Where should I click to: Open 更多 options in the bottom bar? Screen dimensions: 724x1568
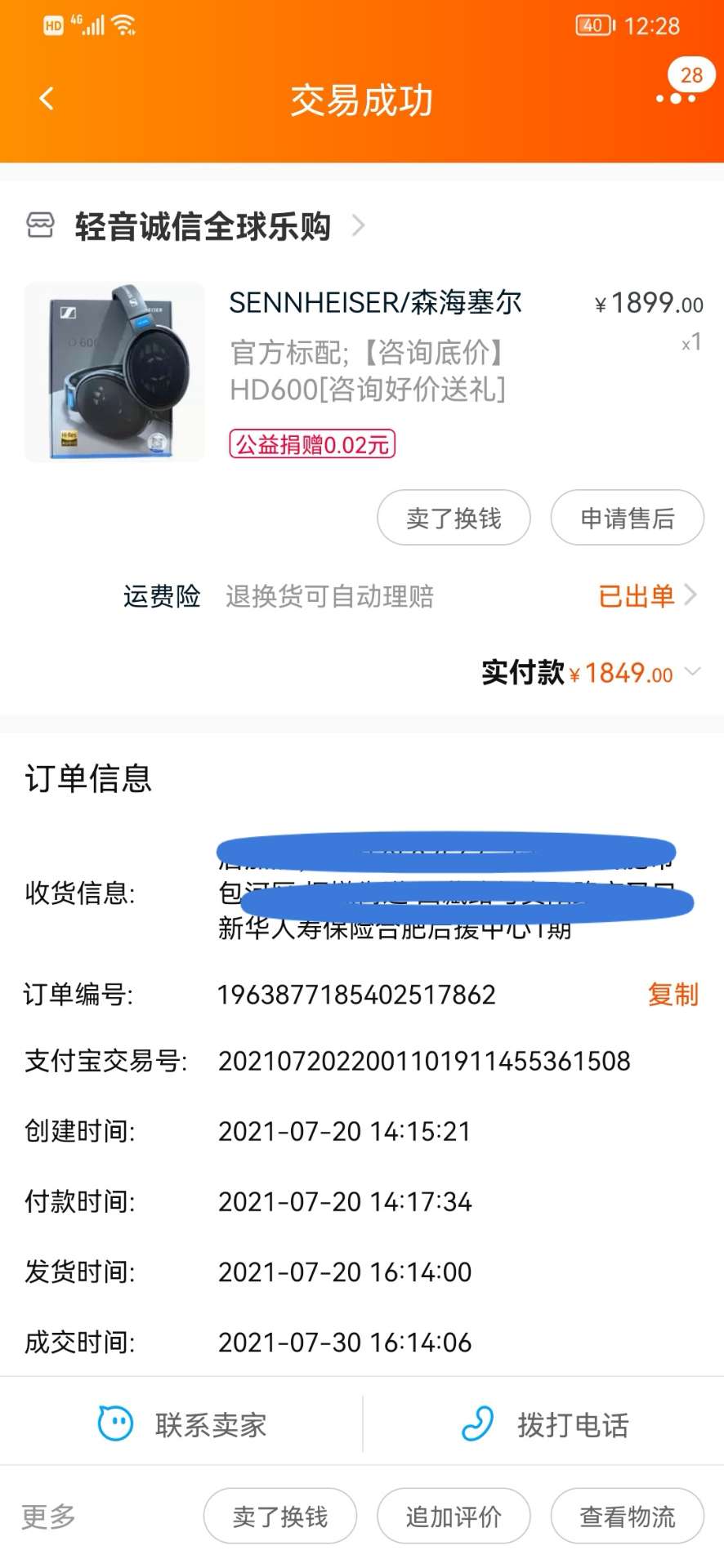(x=48, y=1517)
